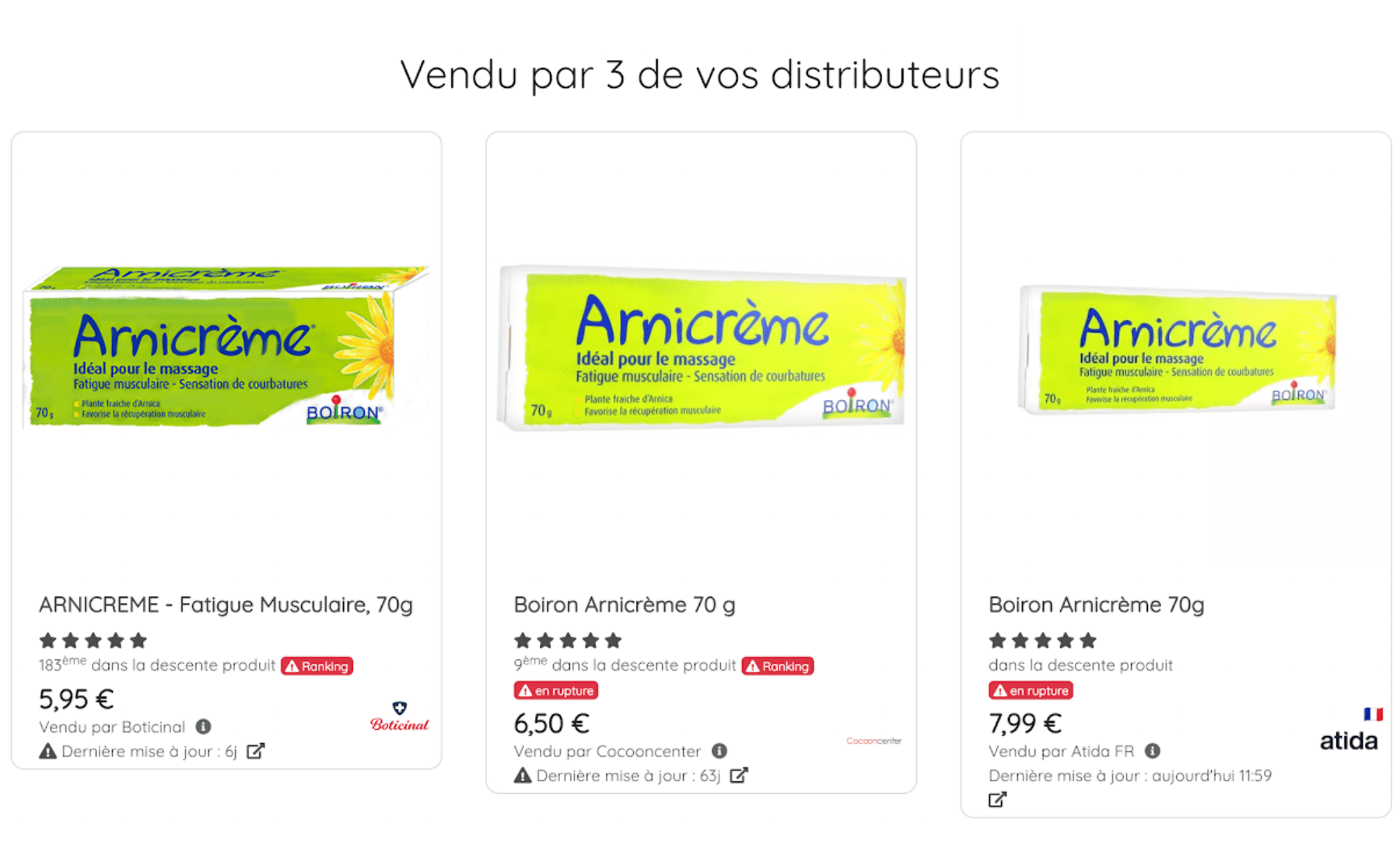This screenshot has width=1400, height=856.
Task: Show info about seller Boticinal
Action: [204, 727]
